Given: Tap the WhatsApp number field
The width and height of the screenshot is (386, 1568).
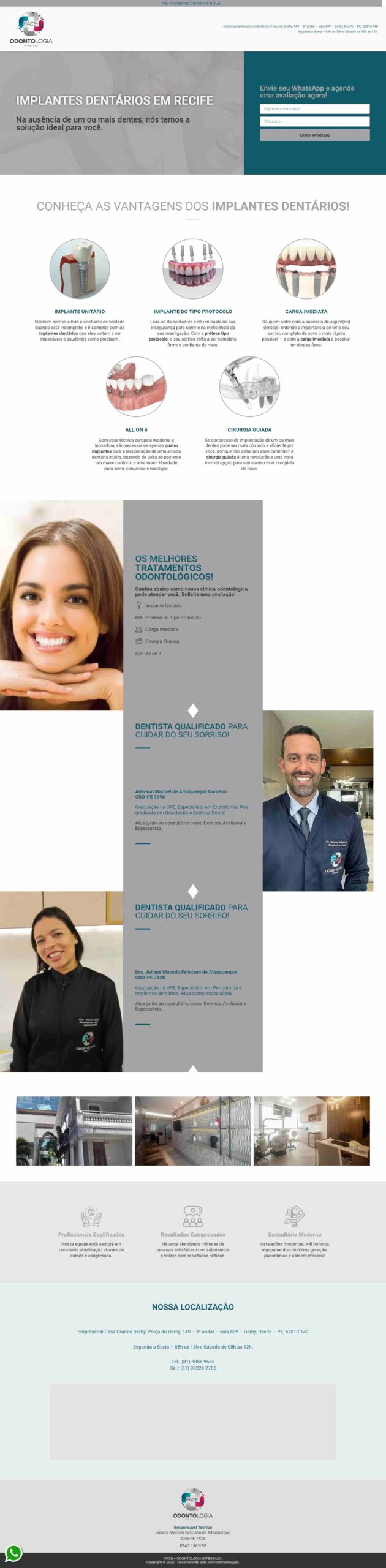Looking at the screenshot, I should pos(314,121).
